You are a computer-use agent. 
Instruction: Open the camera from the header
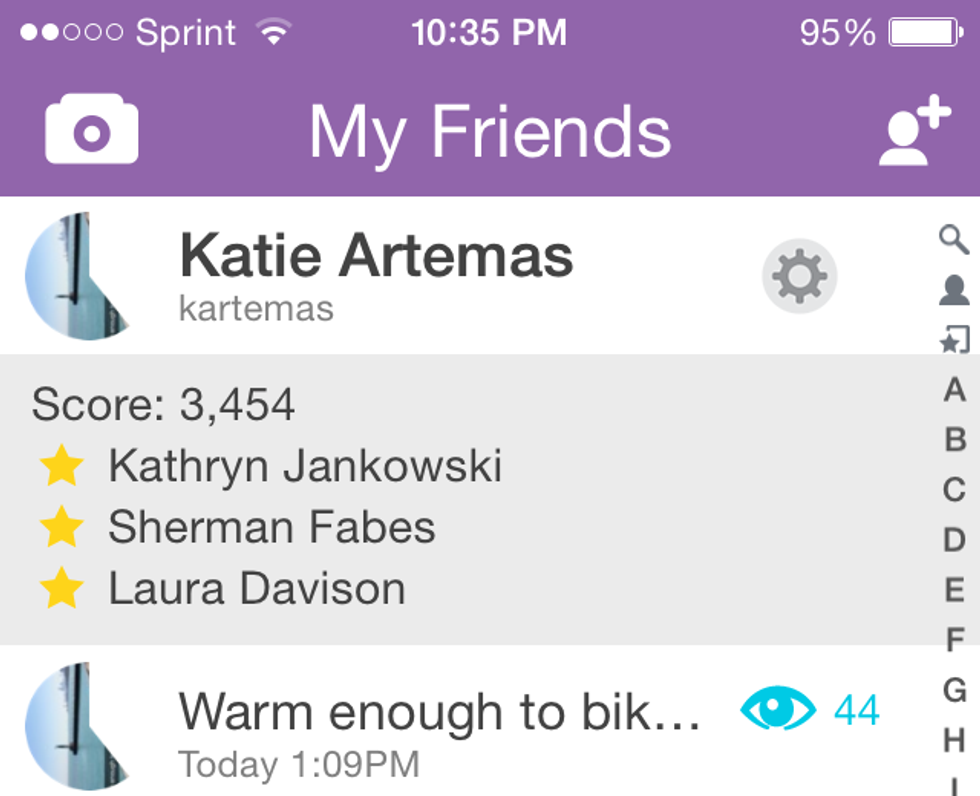91,130
